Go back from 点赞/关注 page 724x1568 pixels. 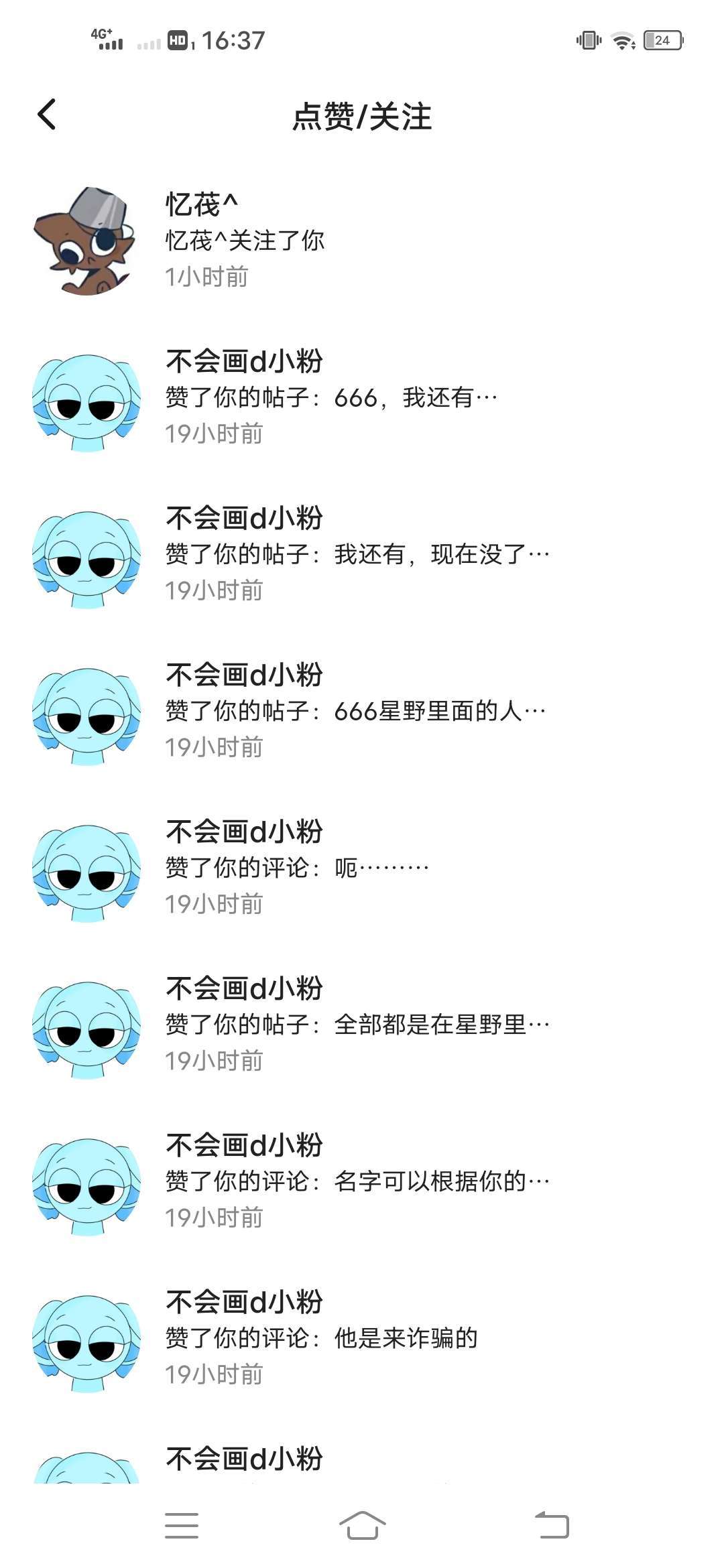click(x=47, y=115)
